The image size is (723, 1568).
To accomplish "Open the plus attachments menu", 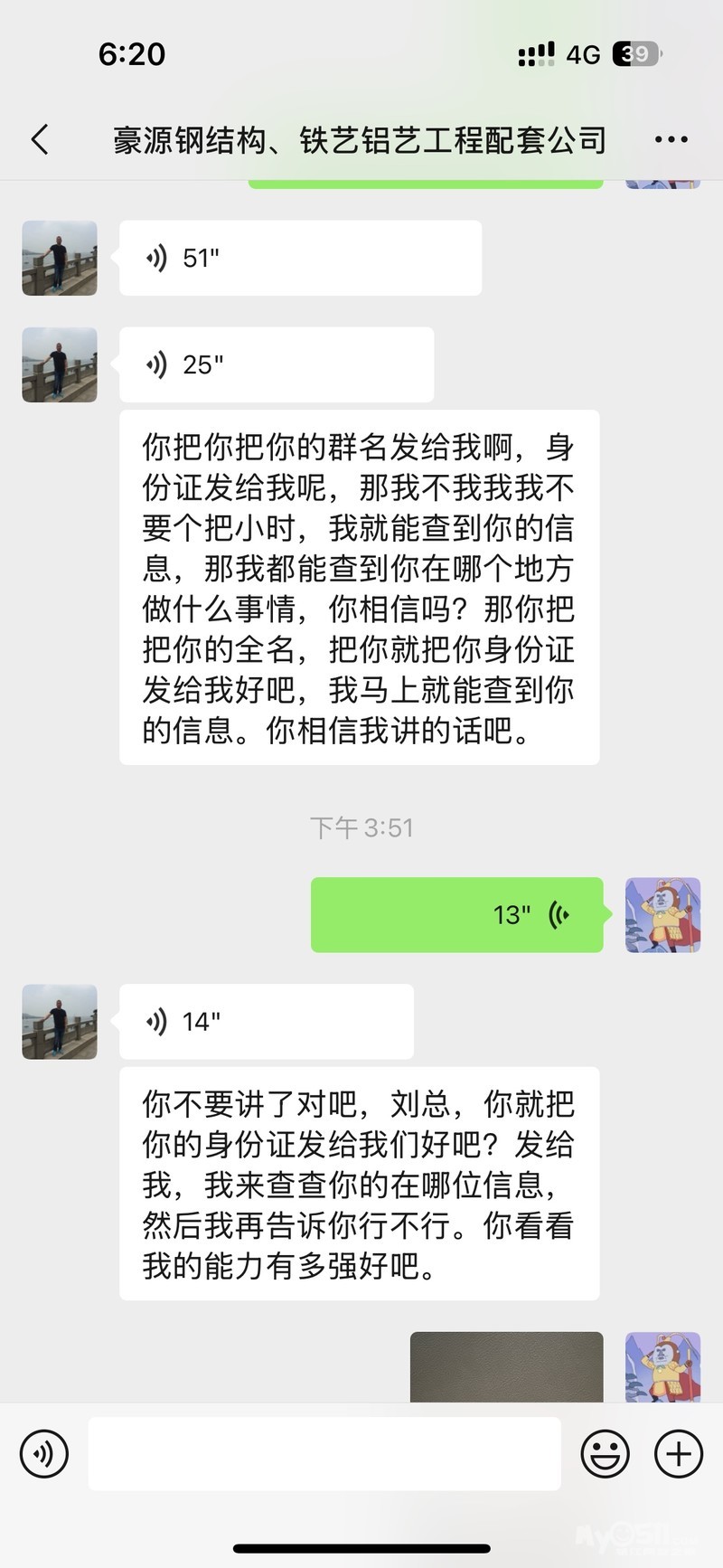I will (678, 1453).
